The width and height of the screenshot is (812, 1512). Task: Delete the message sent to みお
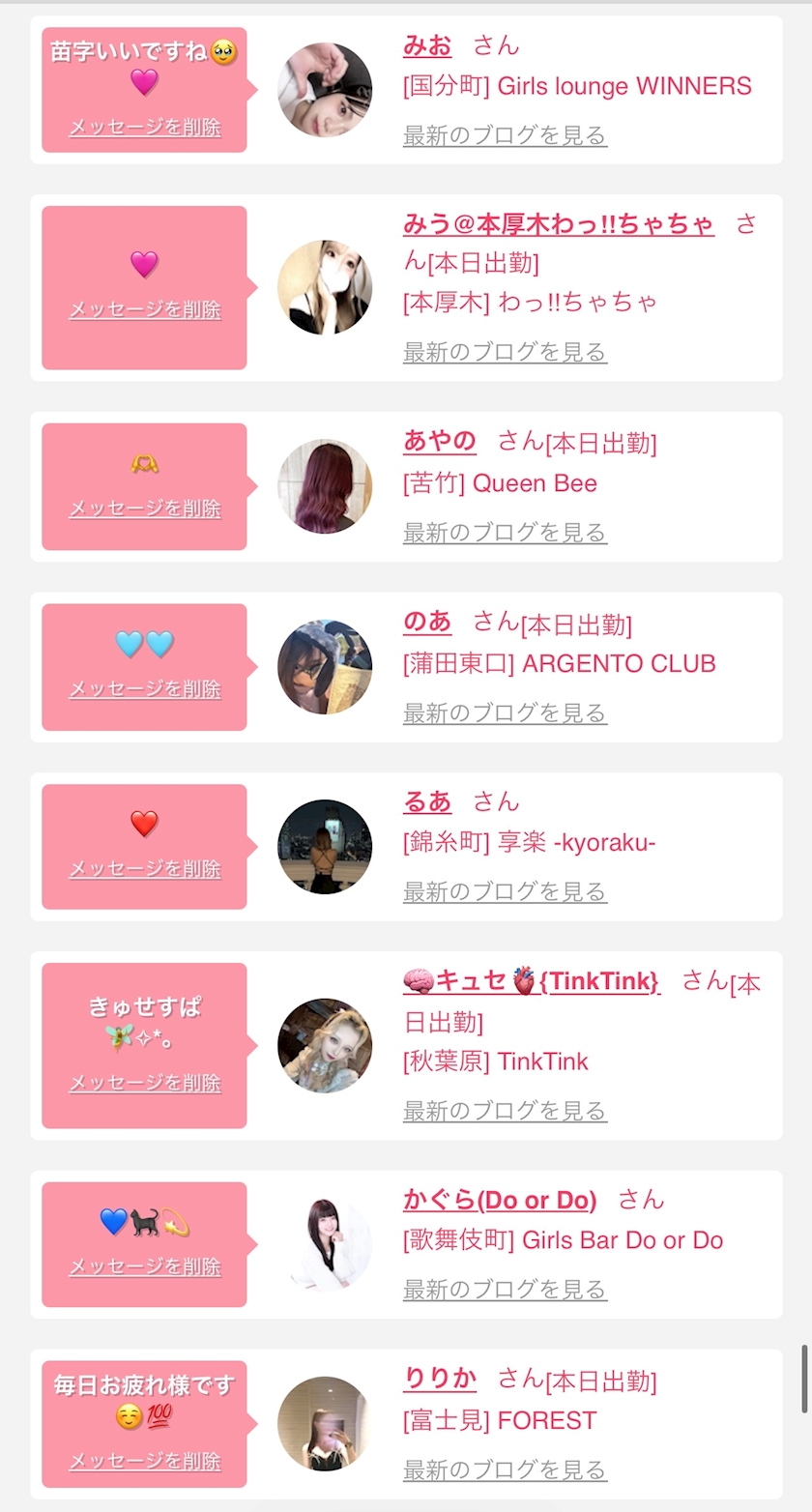145,127
